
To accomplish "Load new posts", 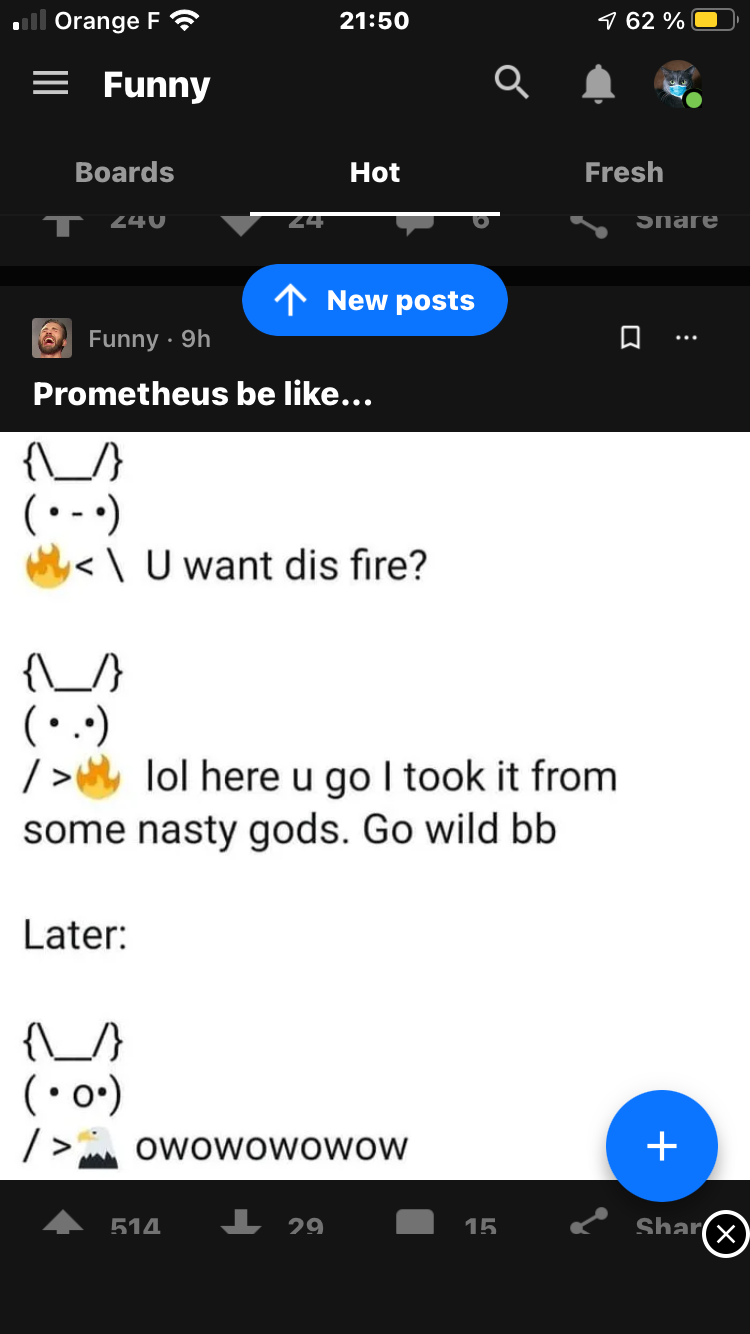I will [375, 300].
